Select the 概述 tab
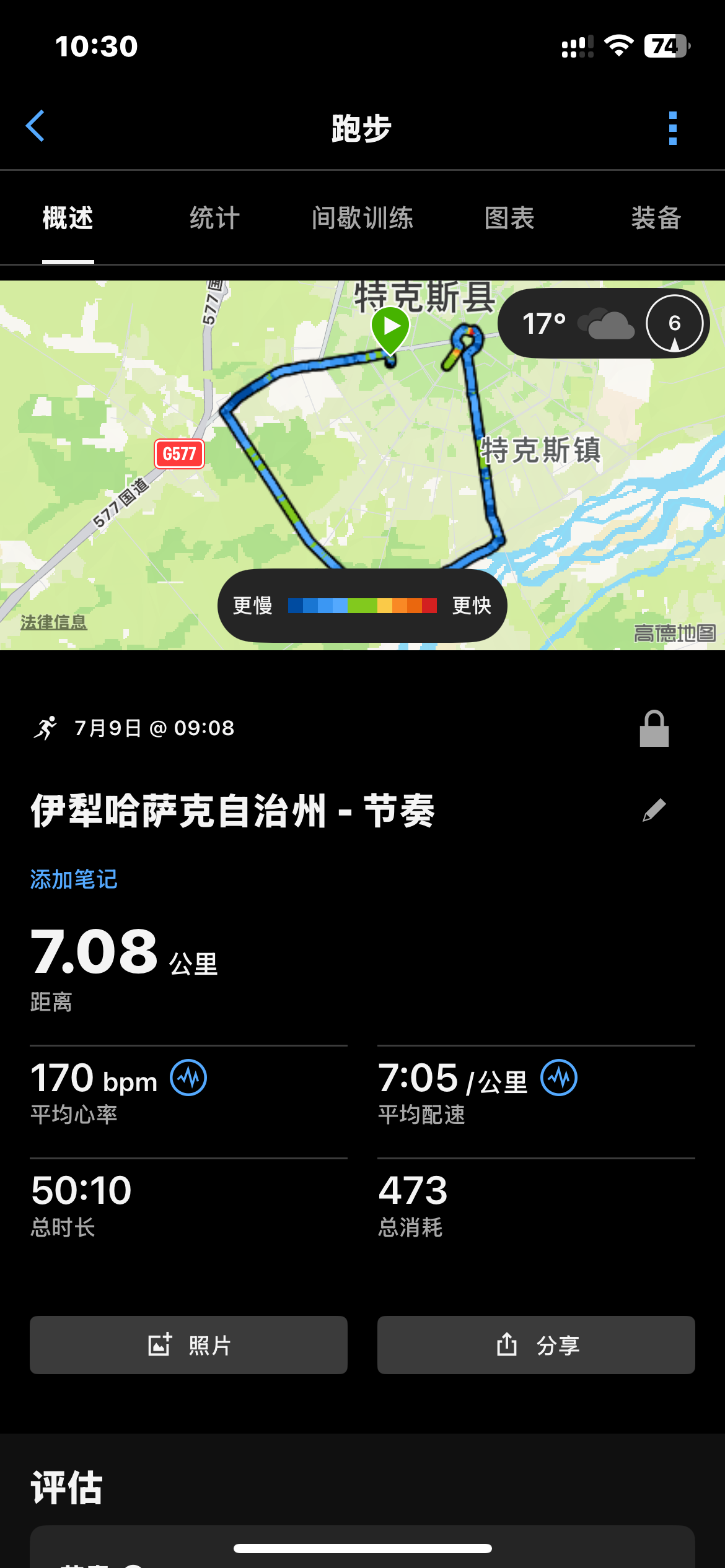The image size is (725, 1568). point(68,218)
